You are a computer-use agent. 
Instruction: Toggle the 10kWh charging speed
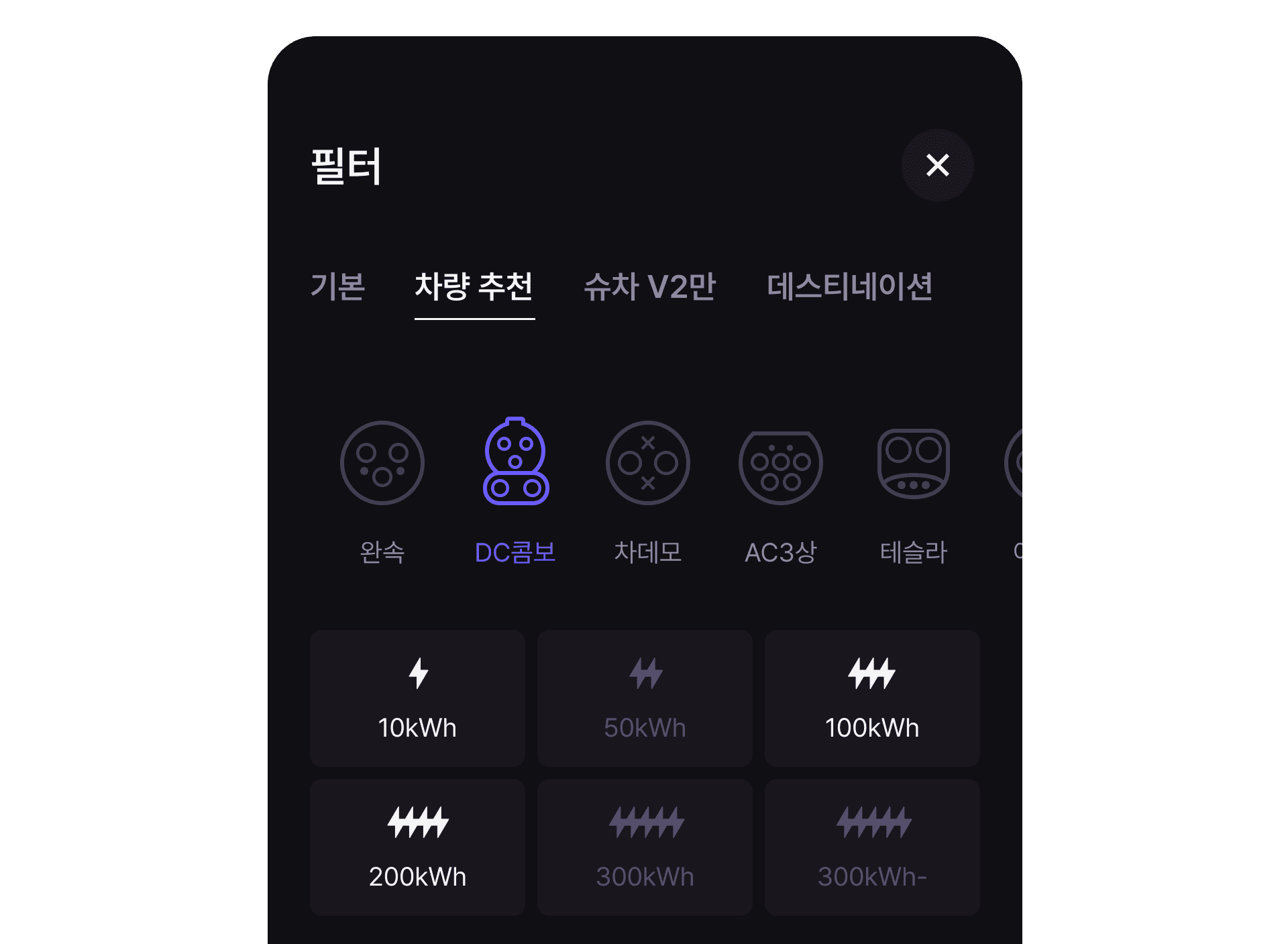(x=417, y=698)
